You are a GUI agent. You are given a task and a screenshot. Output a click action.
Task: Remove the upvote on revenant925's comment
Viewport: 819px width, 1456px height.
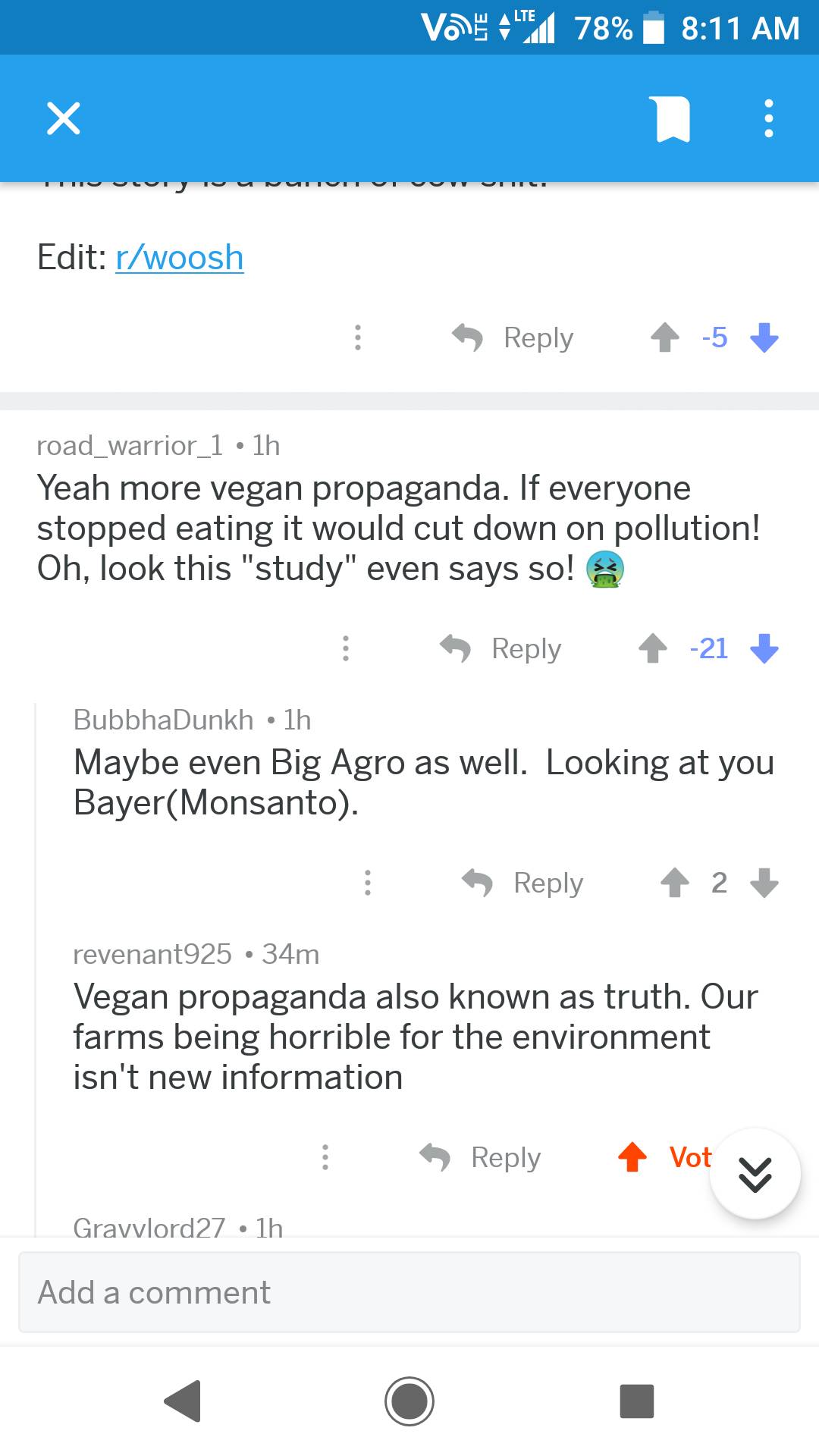click(631, 1157)
